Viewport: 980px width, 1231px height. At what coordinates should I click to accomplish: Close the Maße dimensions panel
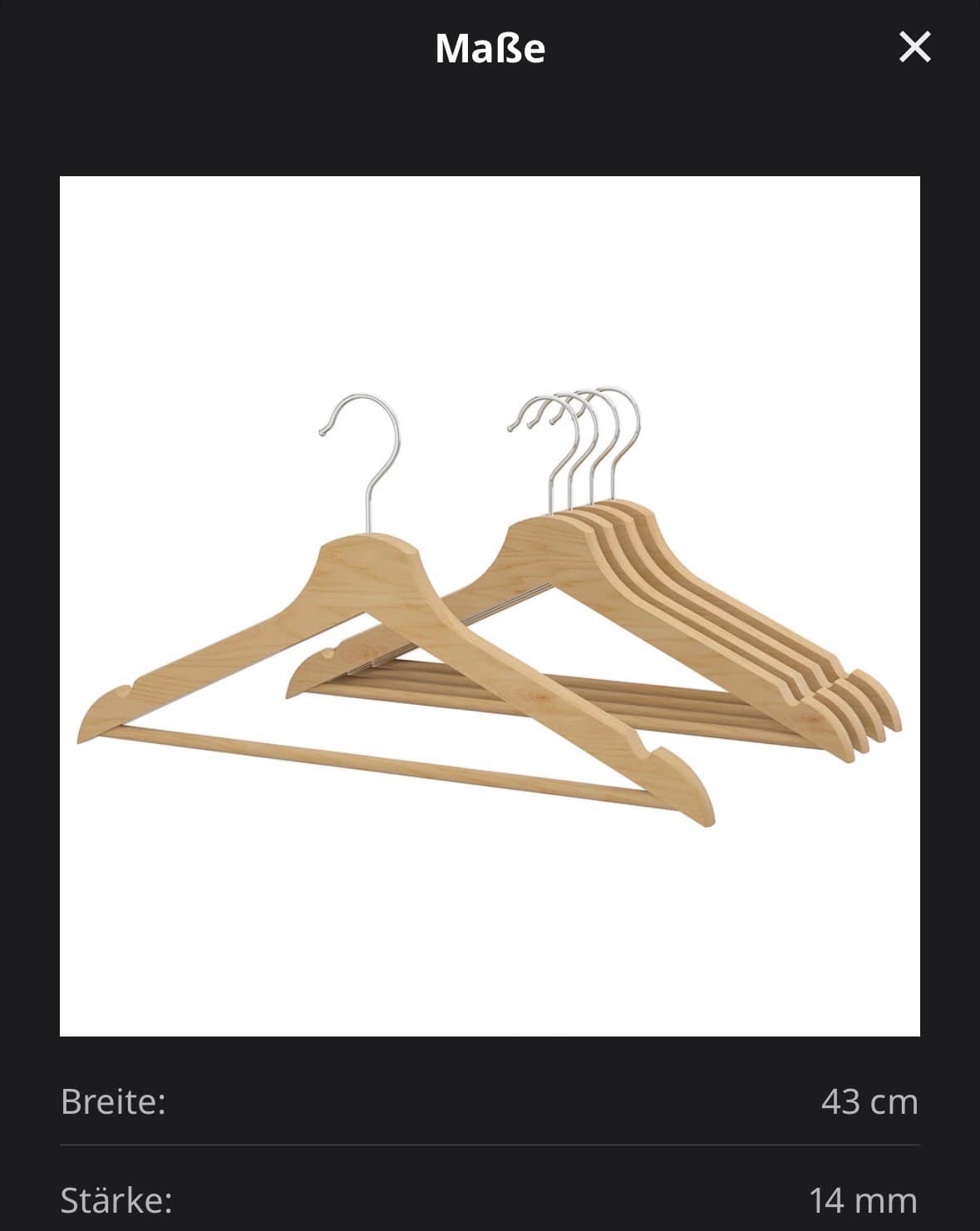[914, 47]
